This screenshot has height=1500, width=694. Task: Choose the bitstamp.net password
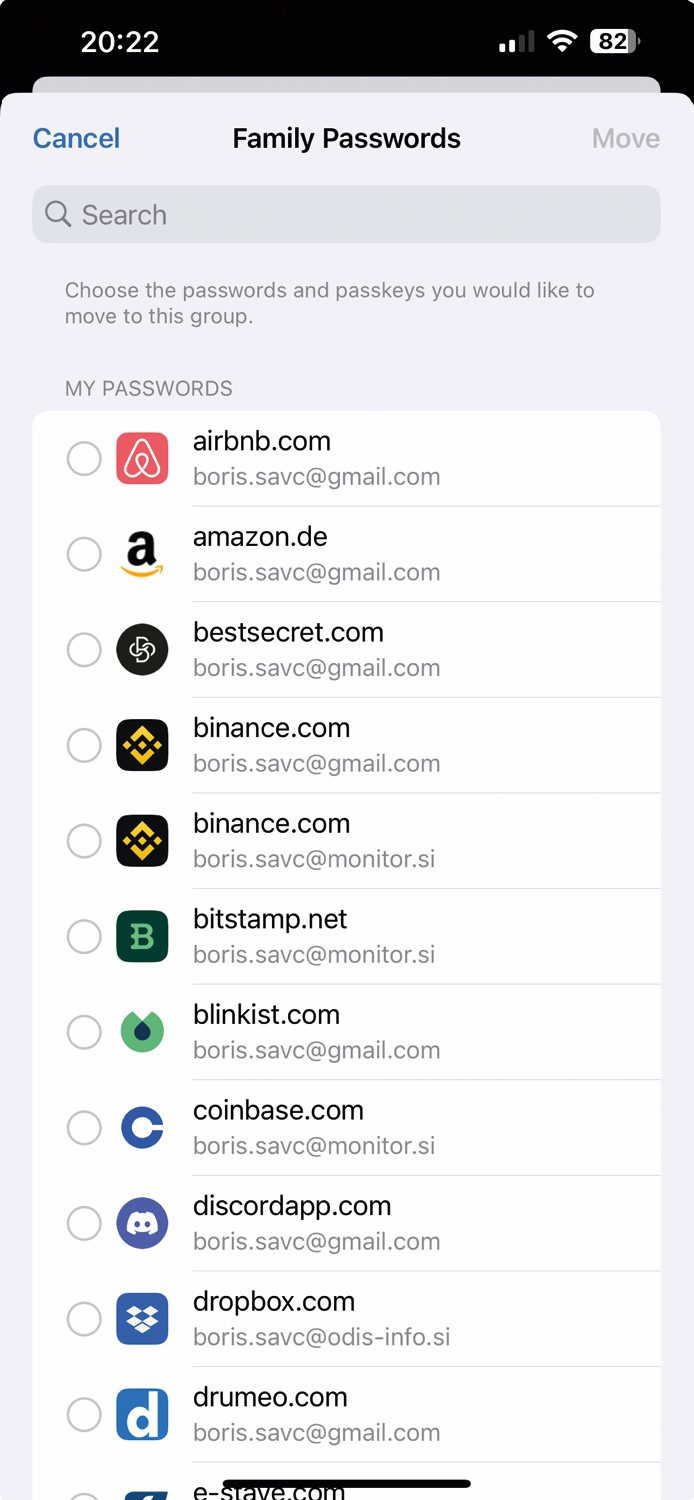tap(346, 937)
